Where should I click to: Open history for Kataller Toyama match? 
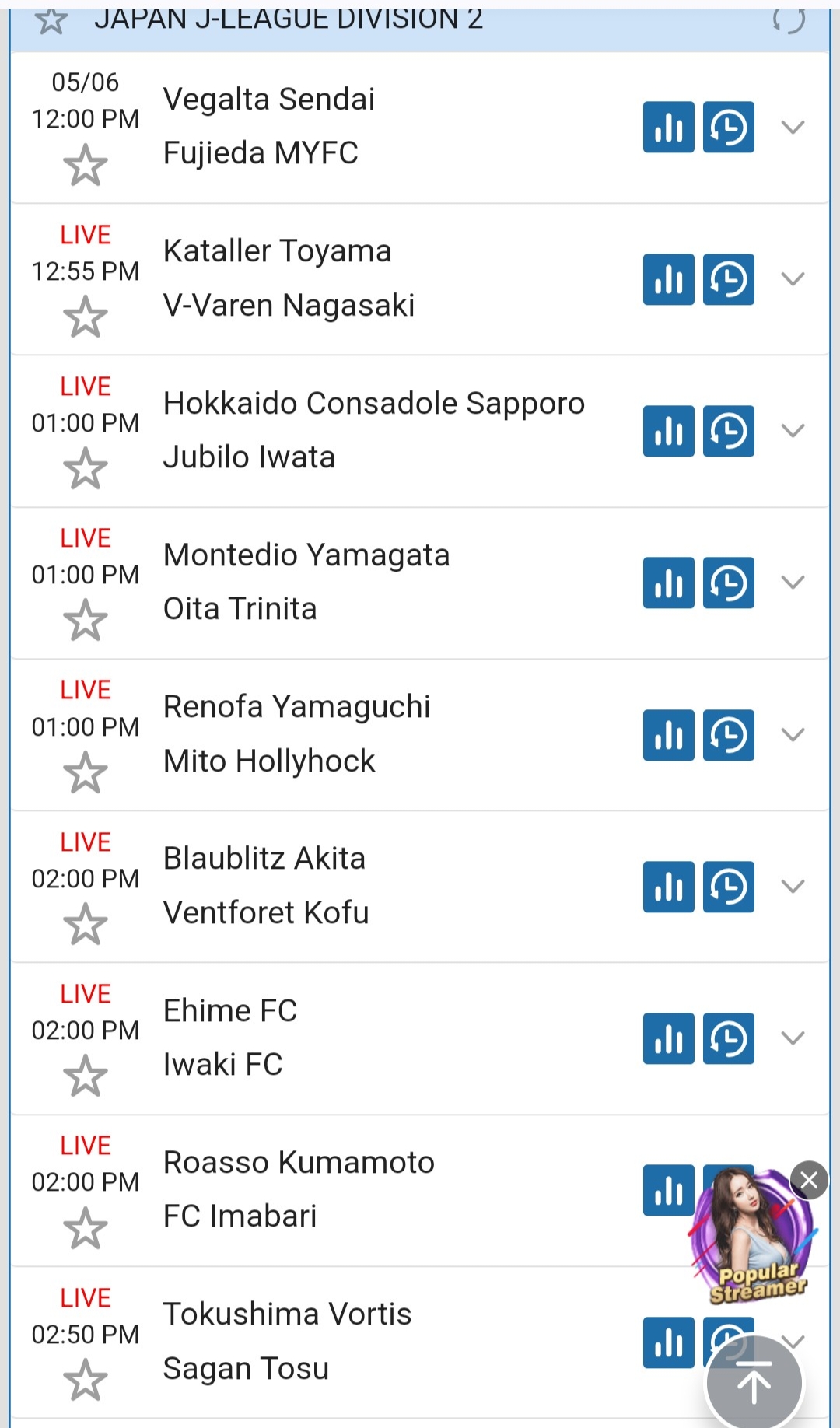(728, 279)
